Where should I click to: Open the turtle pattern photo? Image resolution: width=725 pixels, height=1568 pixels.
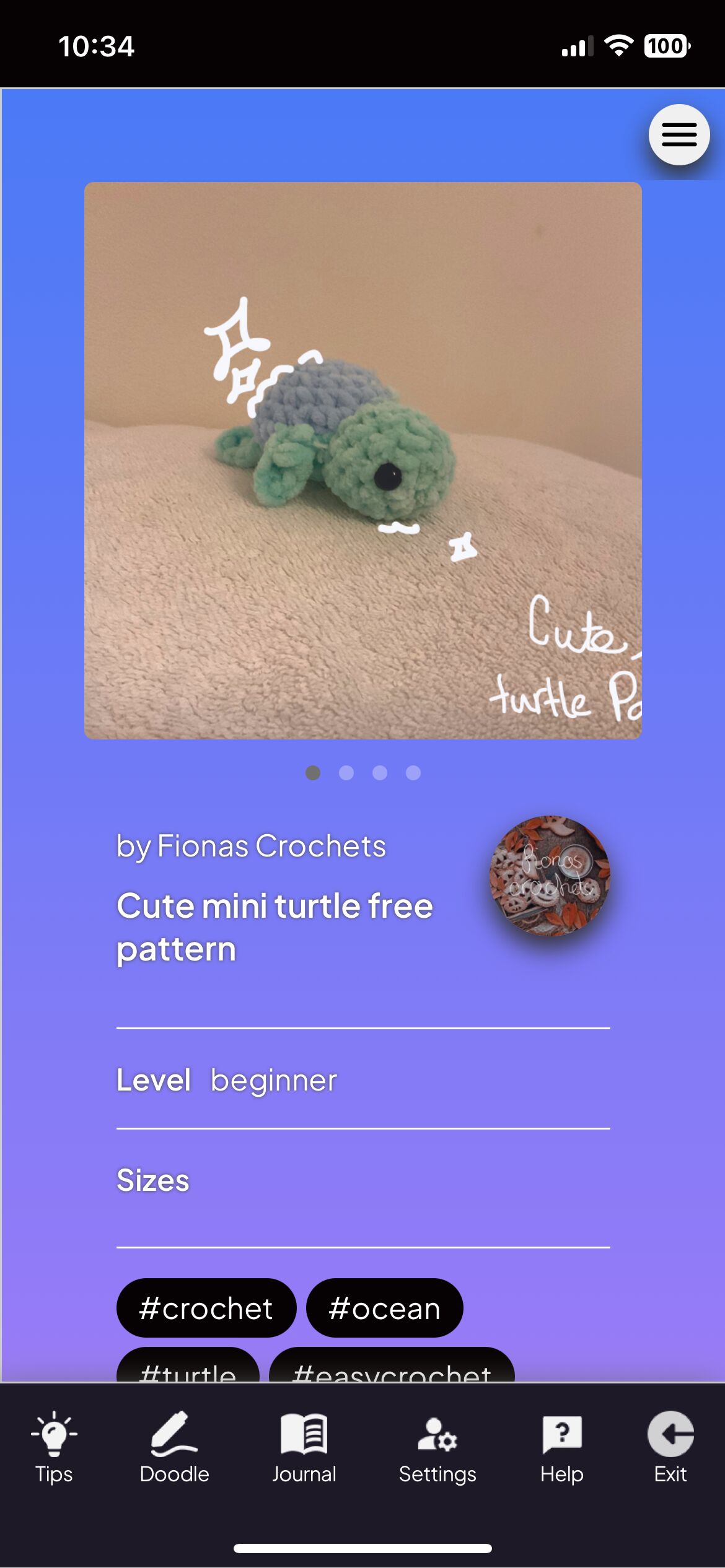point(363,460)
